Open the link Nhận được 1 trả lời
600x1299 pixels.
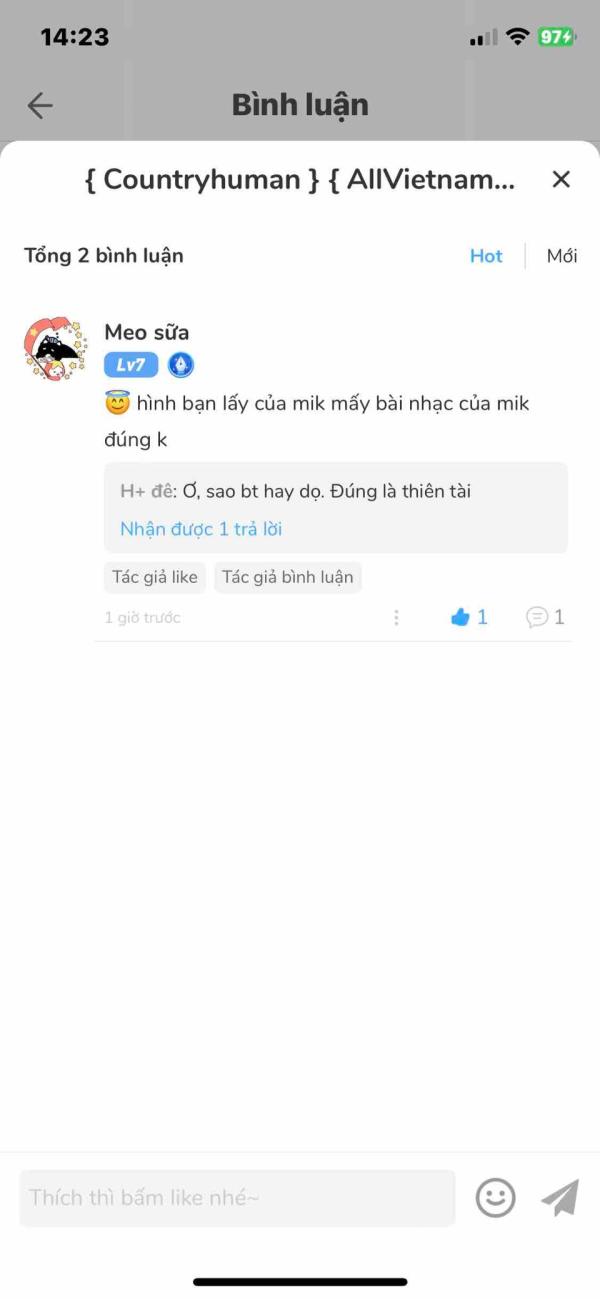click(x=201, y=529)
